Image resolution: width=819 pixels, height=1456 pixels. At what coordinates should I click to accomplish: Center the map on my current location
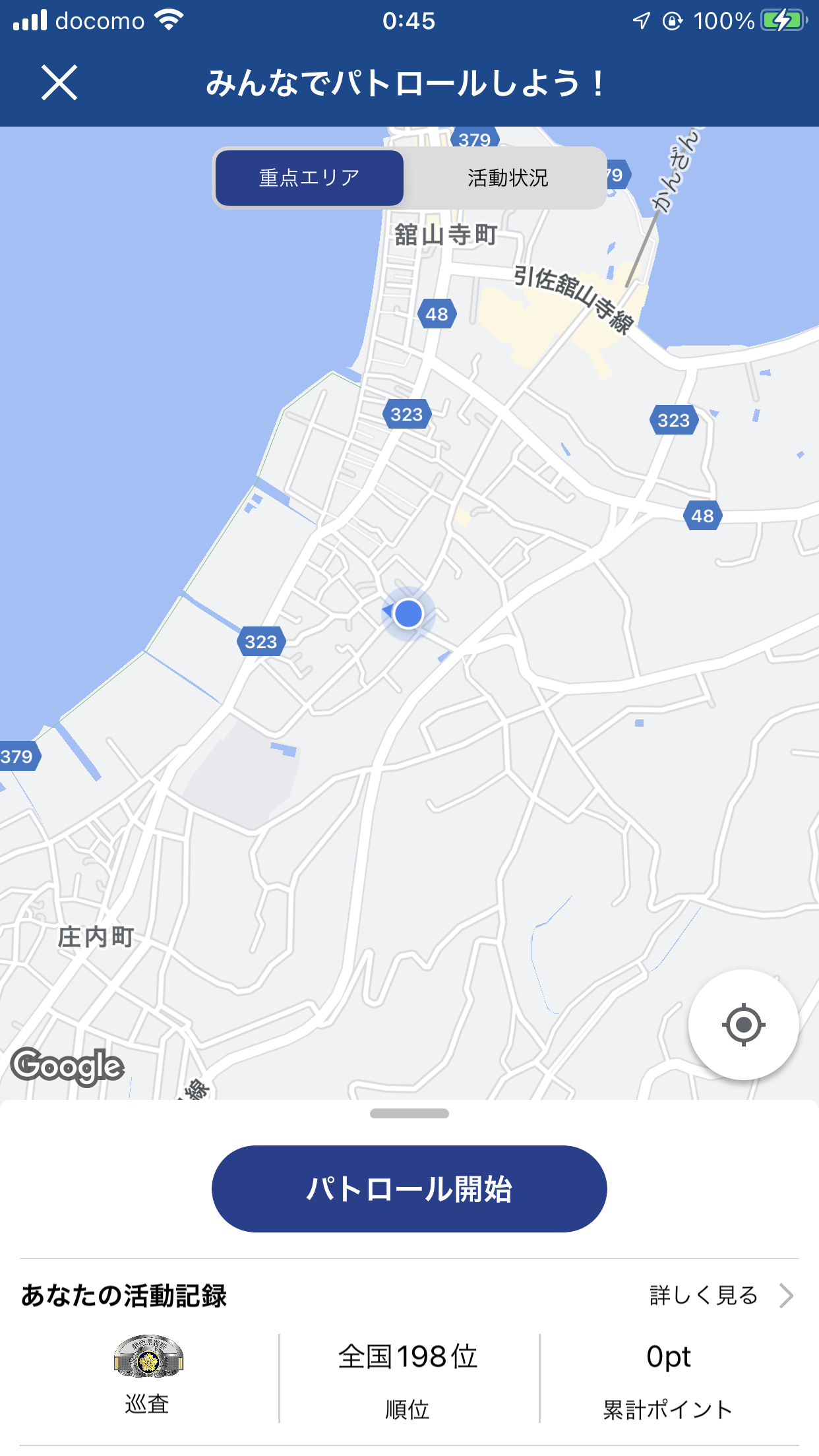(x=743, y=1025)
